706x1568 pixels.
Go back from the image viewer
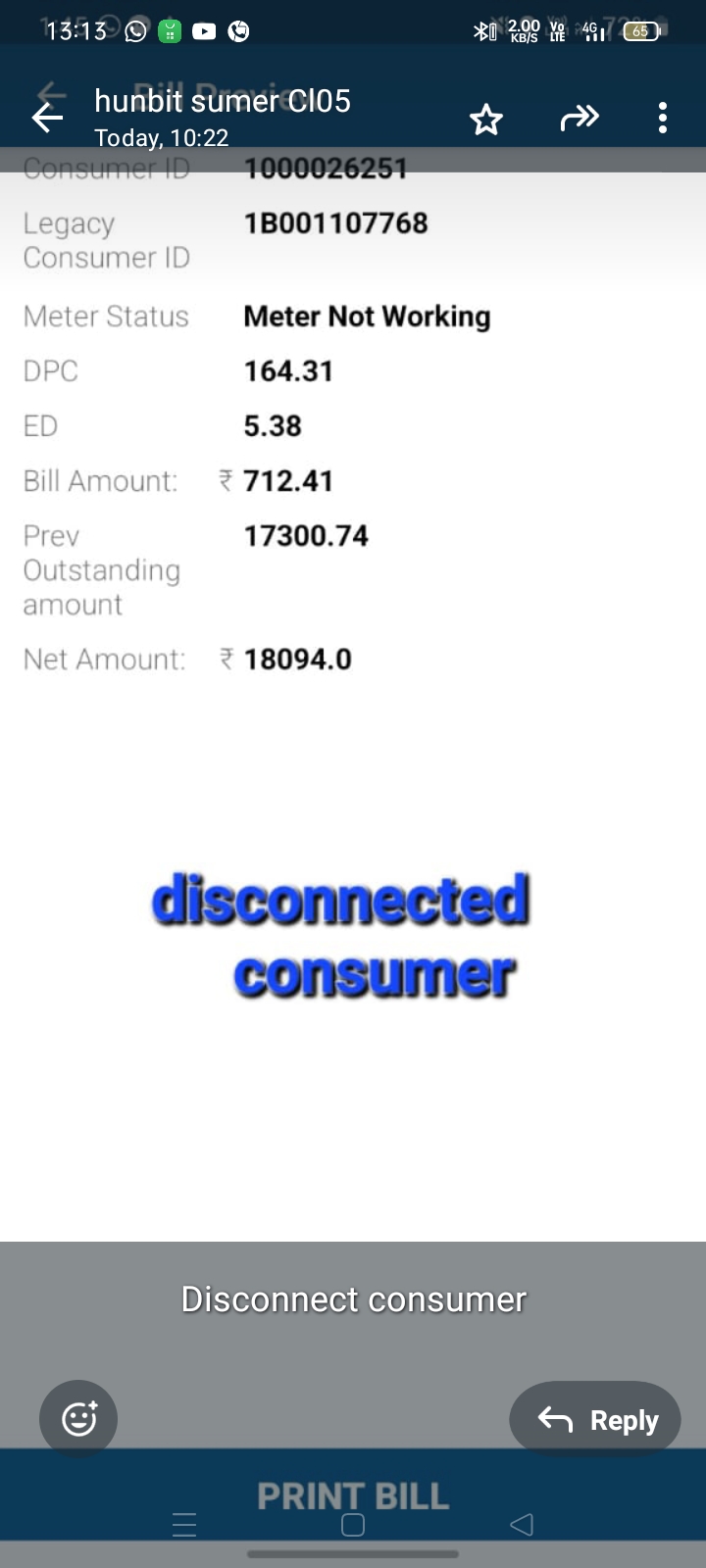tap(47, 119)
